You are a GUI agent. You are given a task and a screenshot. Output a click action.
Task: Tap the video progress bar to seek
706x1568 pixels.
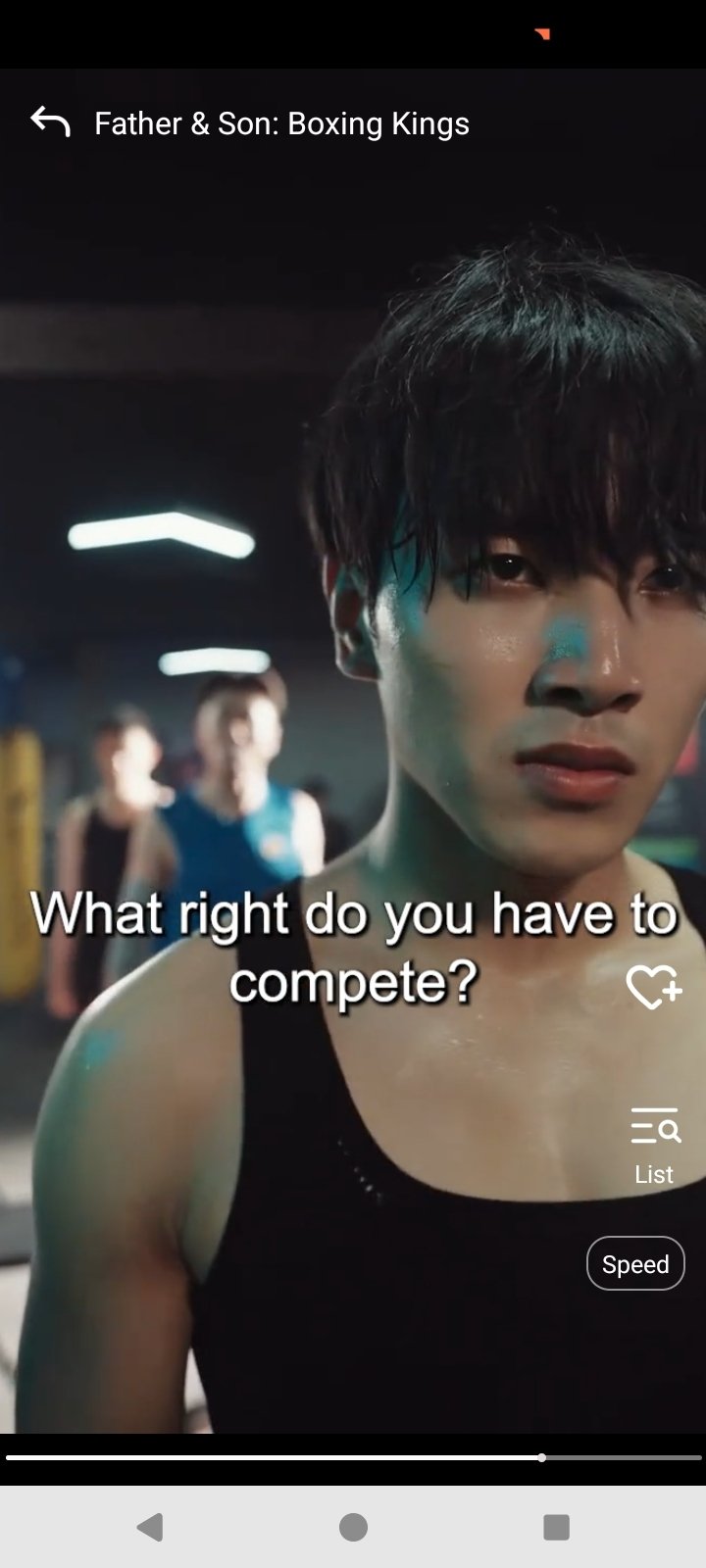coord(353,1457)
